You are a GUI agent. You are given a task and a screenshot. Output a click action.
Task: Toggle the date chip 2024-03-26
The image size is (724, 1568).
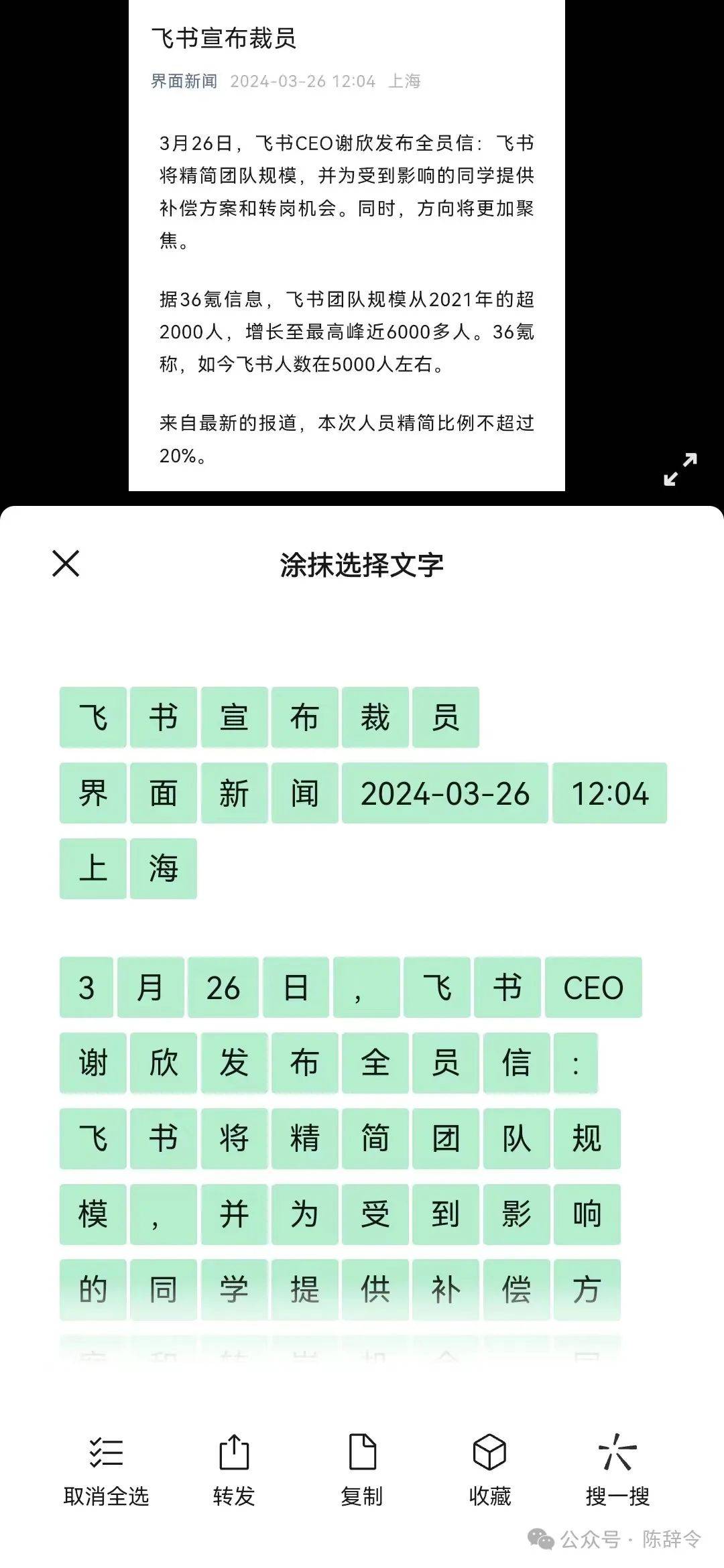coord(445,793)
